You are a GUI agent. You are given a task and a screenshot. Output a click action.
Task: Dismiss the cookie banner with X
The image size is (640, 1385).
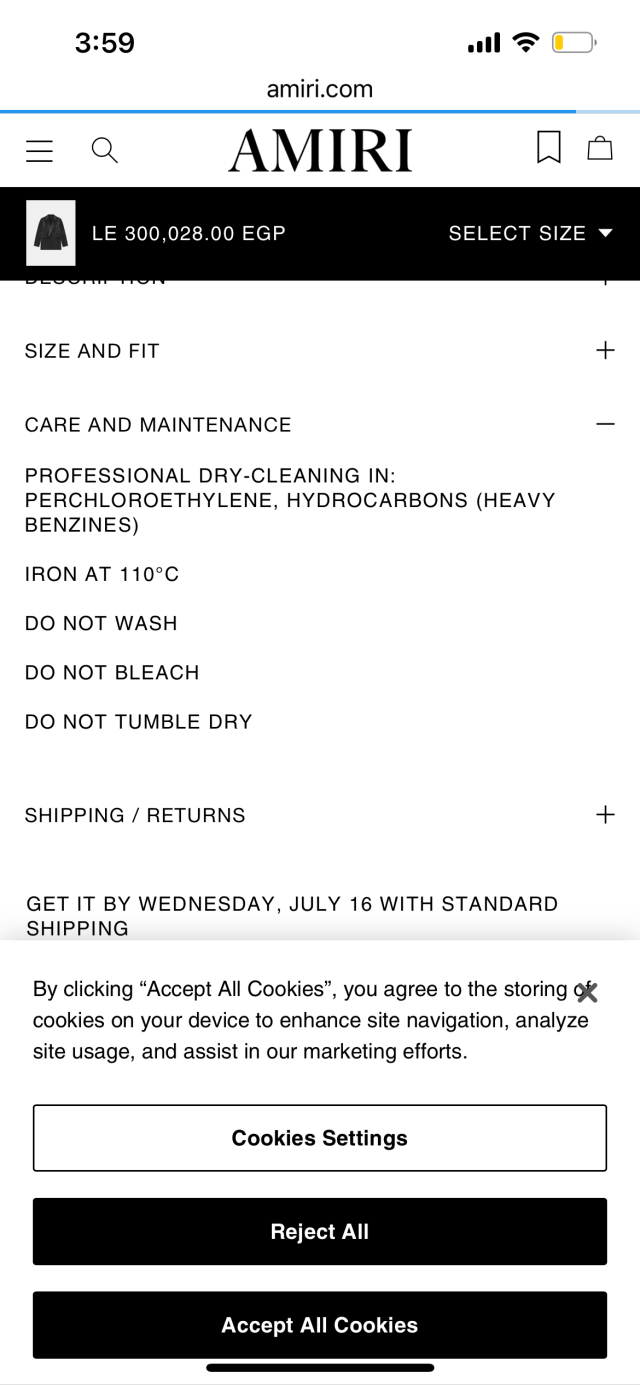click(x=587, y=992)
